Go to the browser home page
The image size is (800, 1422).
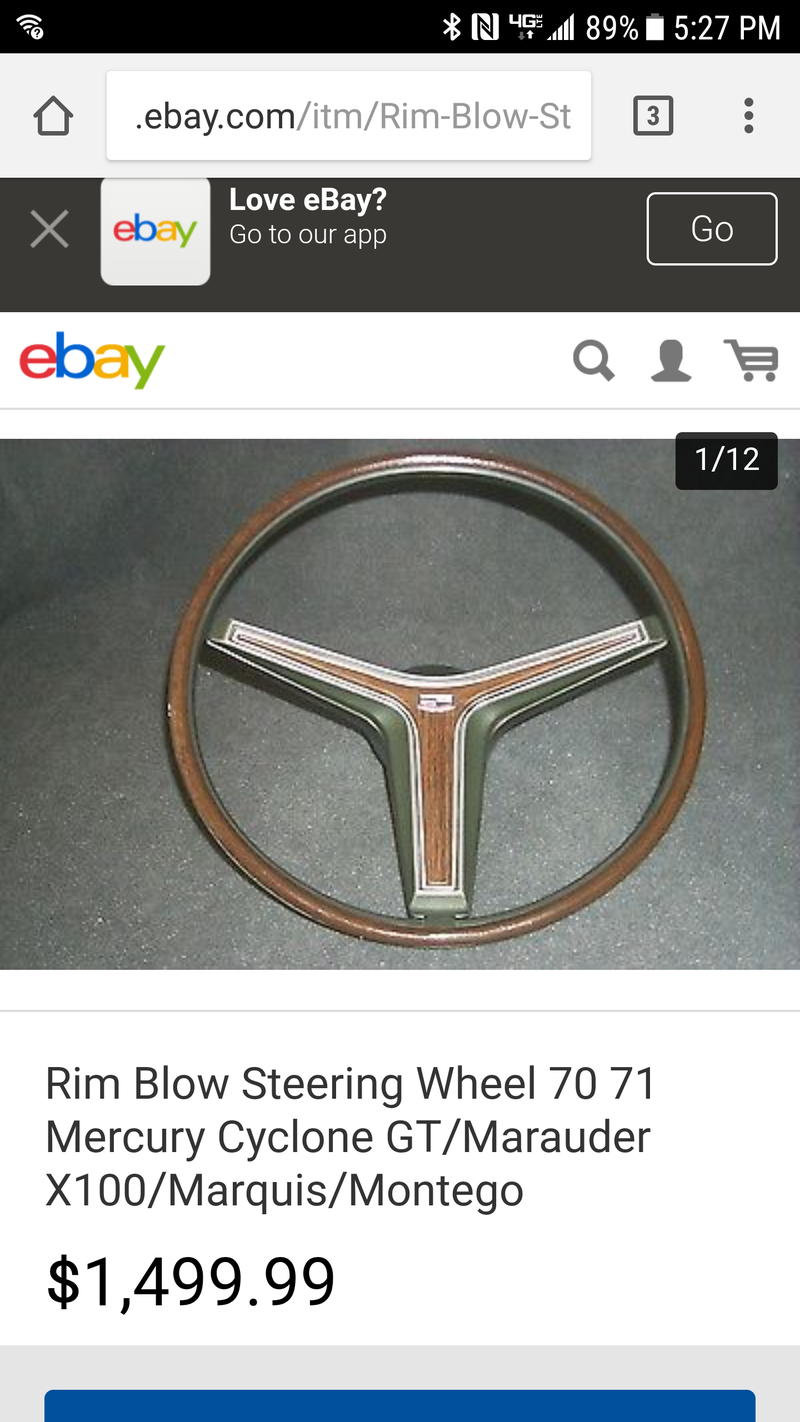click(53, 117)
